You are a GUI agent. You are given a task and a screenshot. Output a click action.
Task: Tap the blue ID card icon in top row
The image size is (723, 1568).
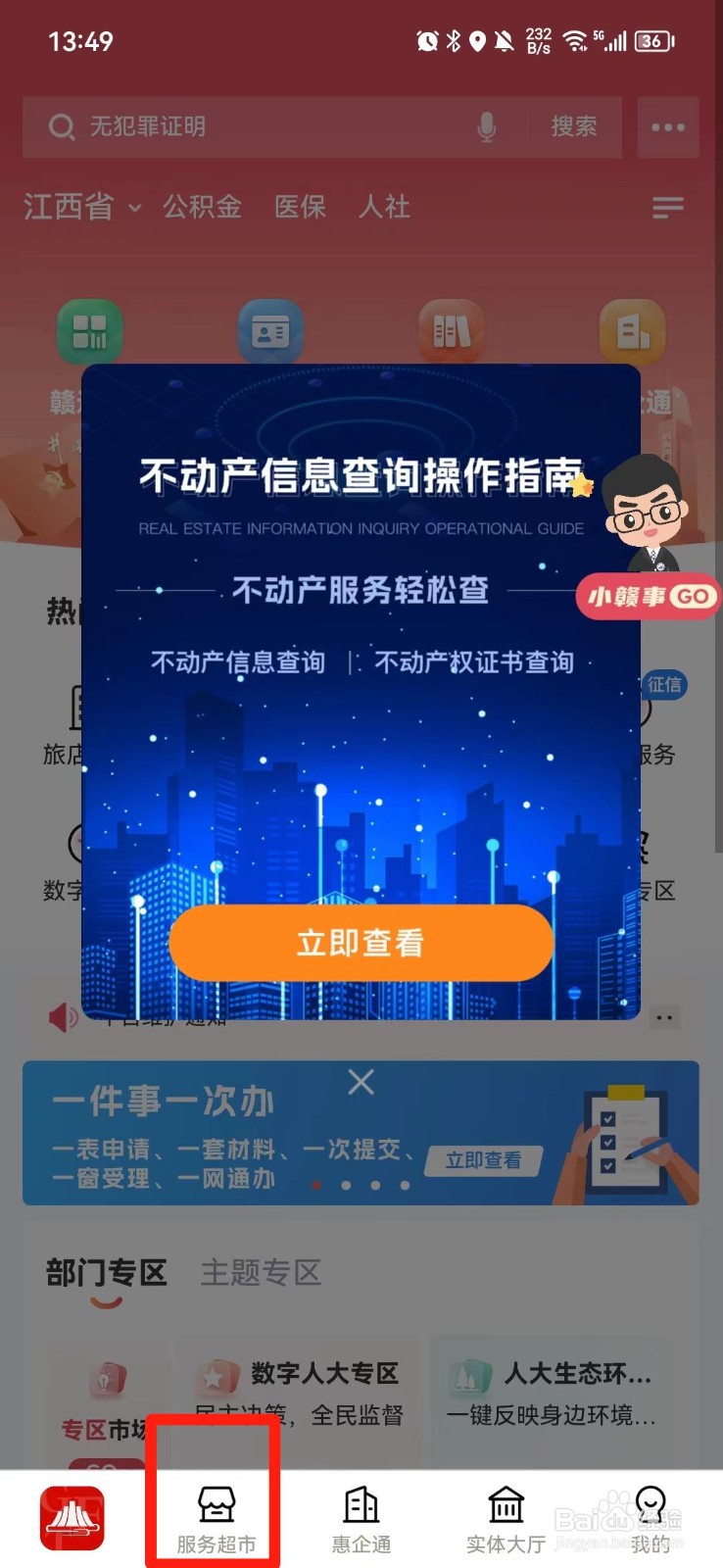pyautogui.click(x=270, y=331)
